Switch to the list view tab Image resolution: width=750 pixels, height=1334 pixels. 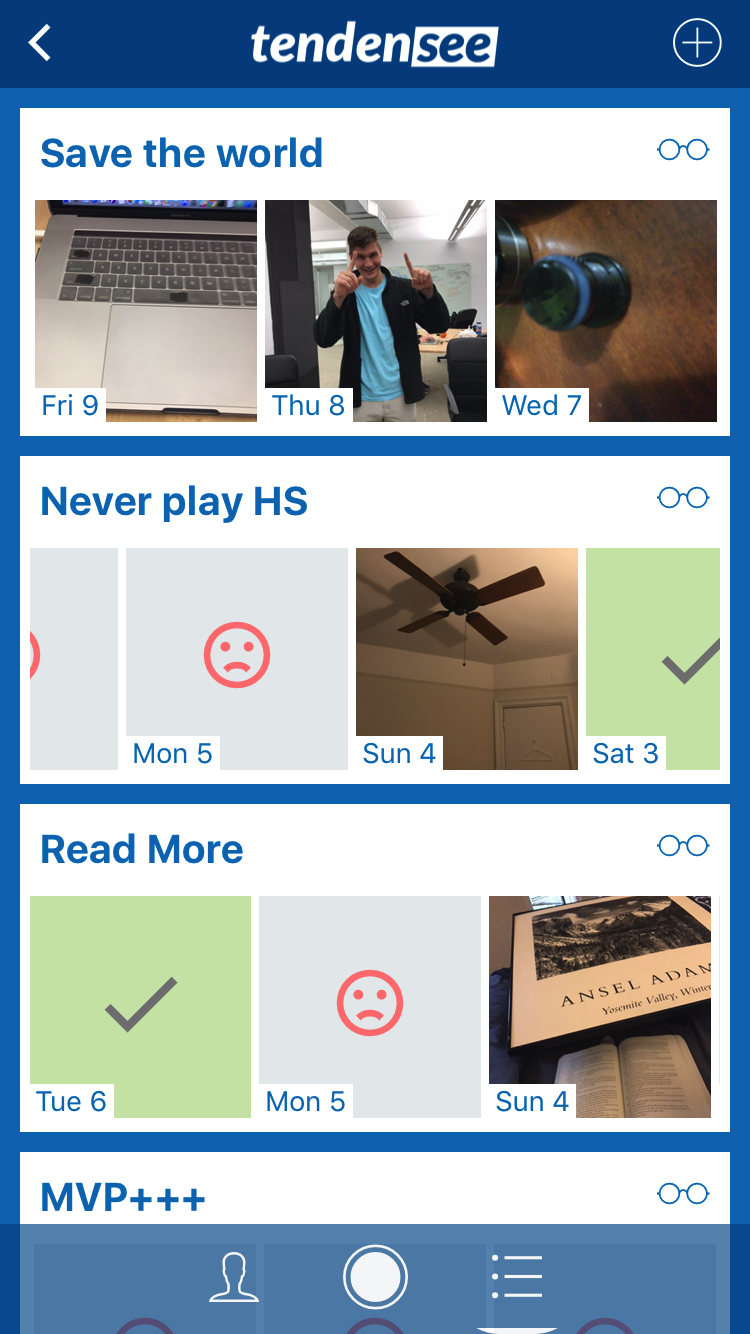(518, 1277)
